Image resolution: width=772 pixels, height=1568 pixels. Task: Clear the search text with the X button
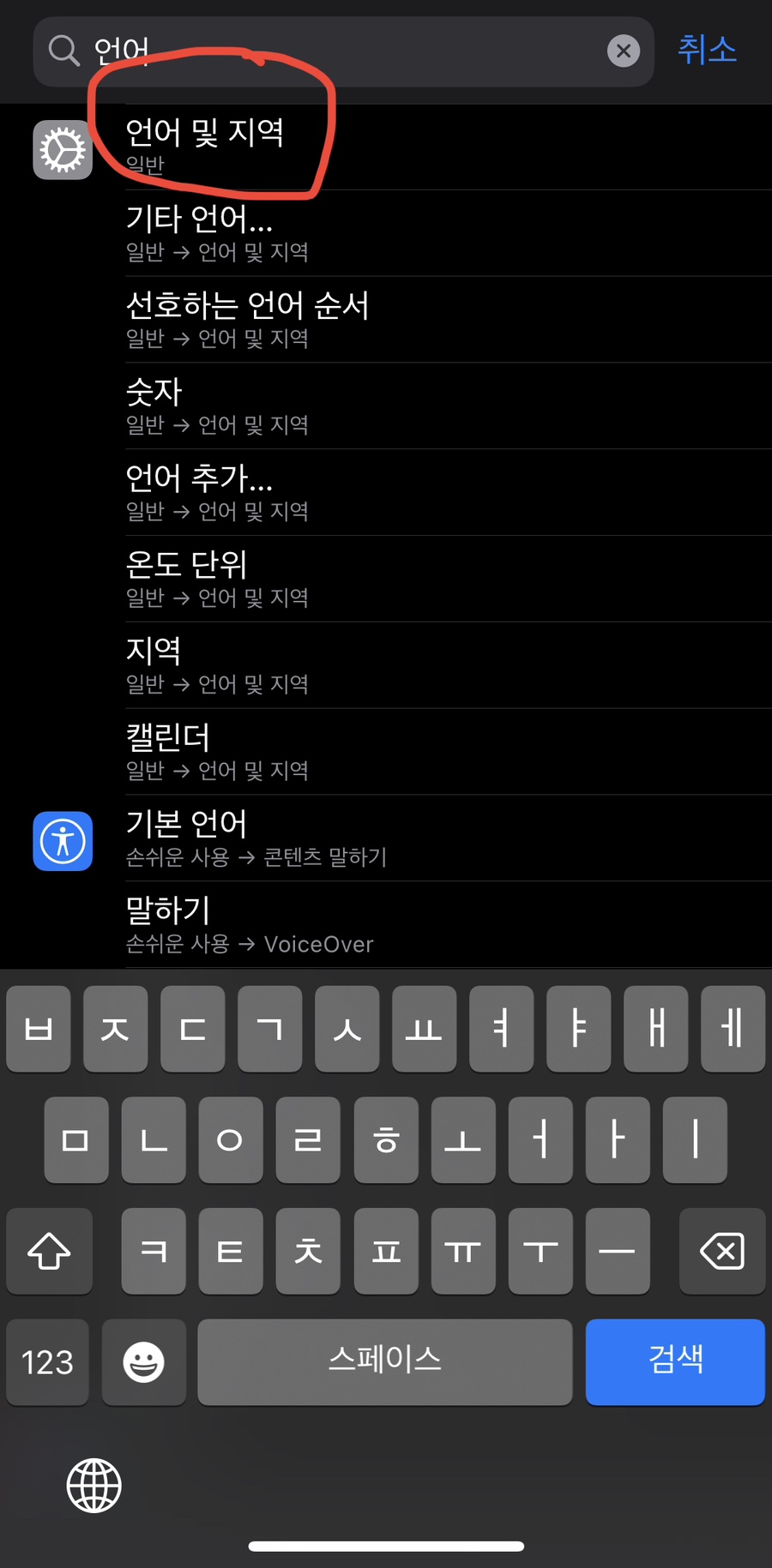(x=624, y=51)
